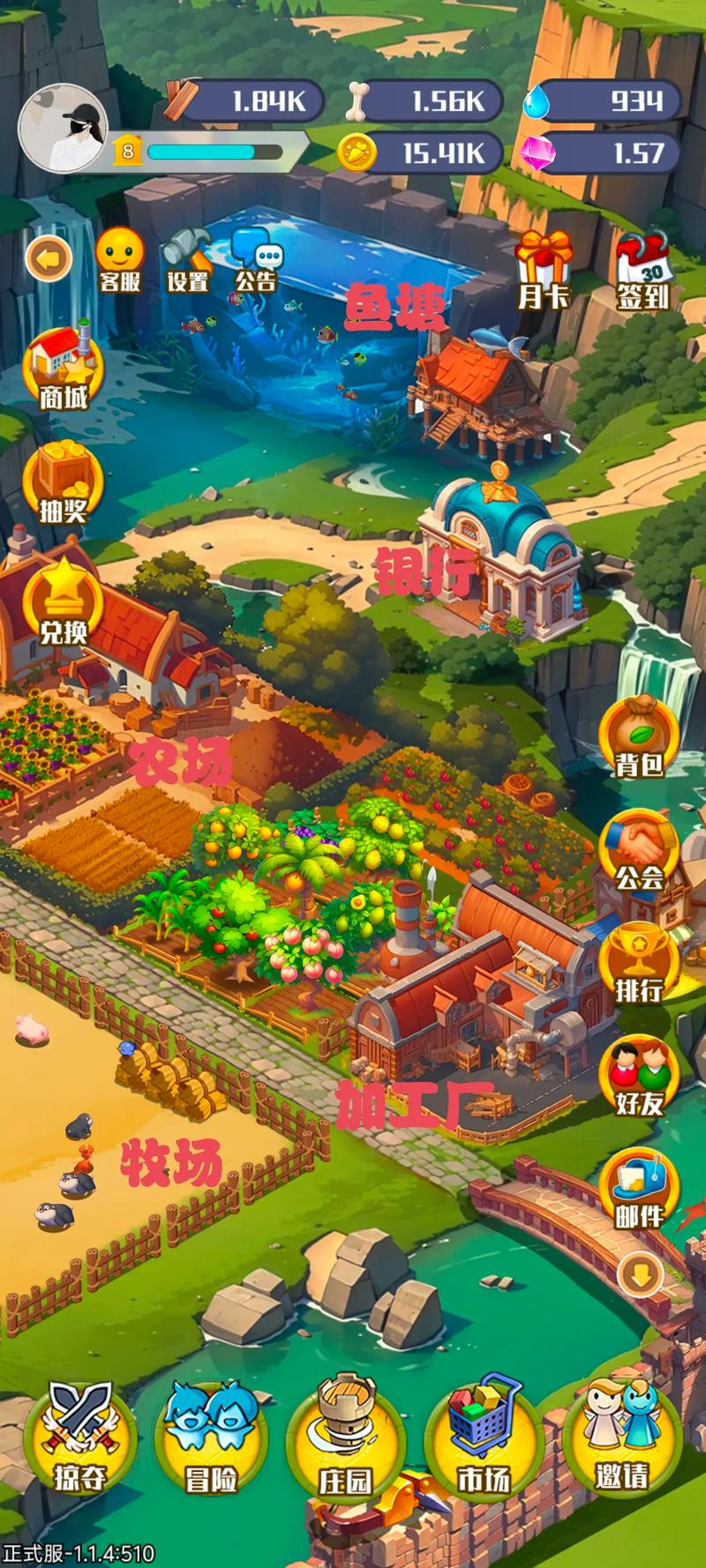Open the 背包 backpack
Screen dimensions: 706x1568
639,737
